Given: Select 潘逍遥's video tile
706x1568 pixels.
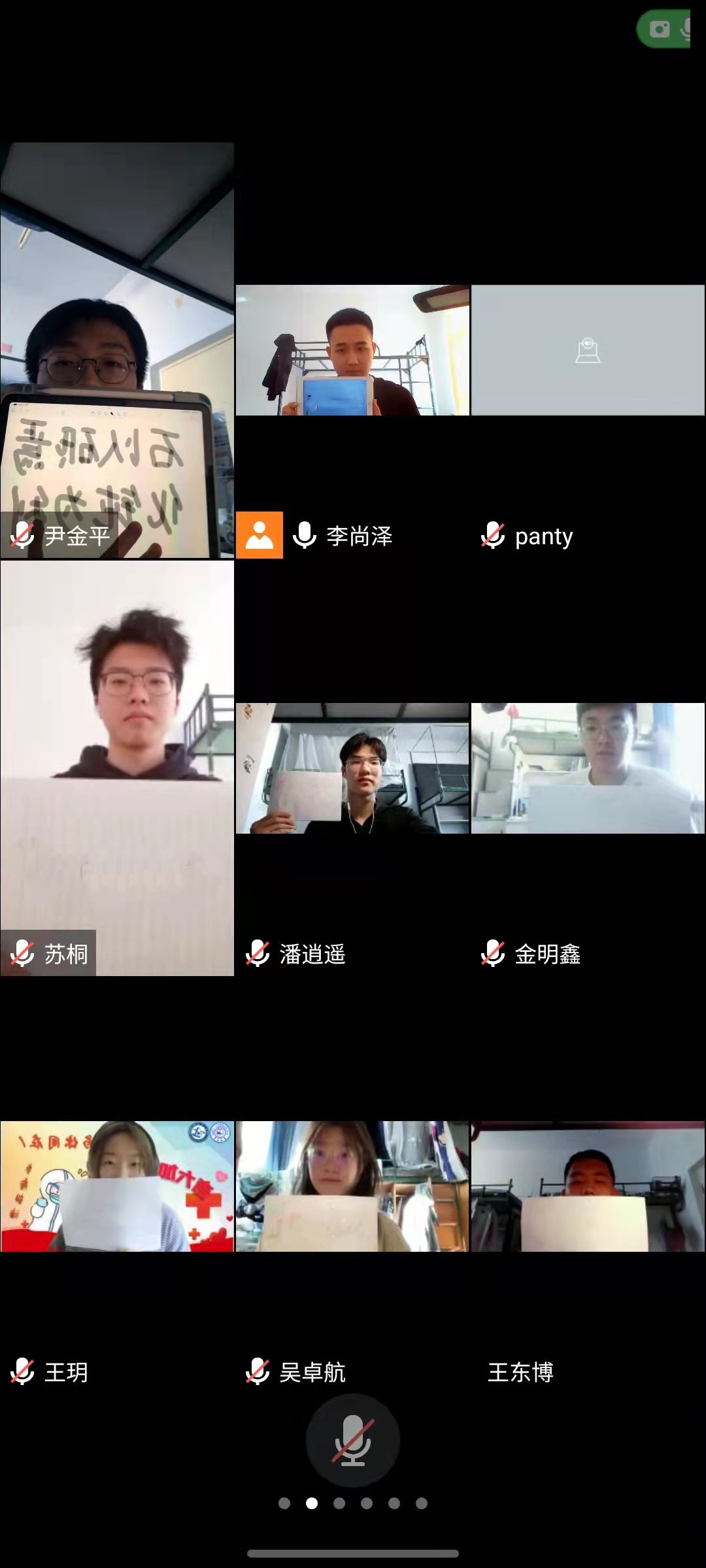Looking at the screenshot, I should pyautogui.click(x=352, y=768).
